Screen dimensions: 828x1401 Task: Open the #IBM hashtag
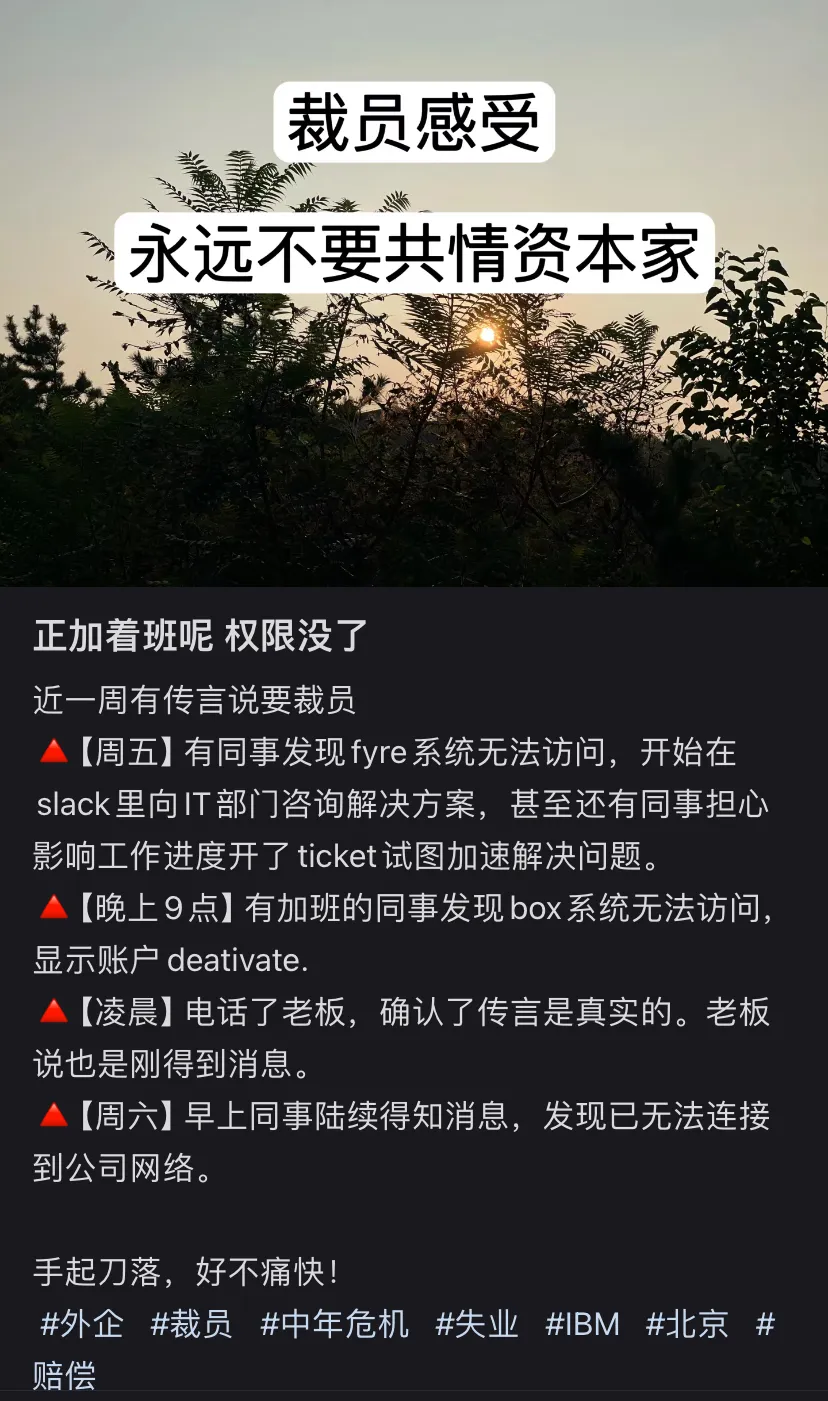(582, 1324)
